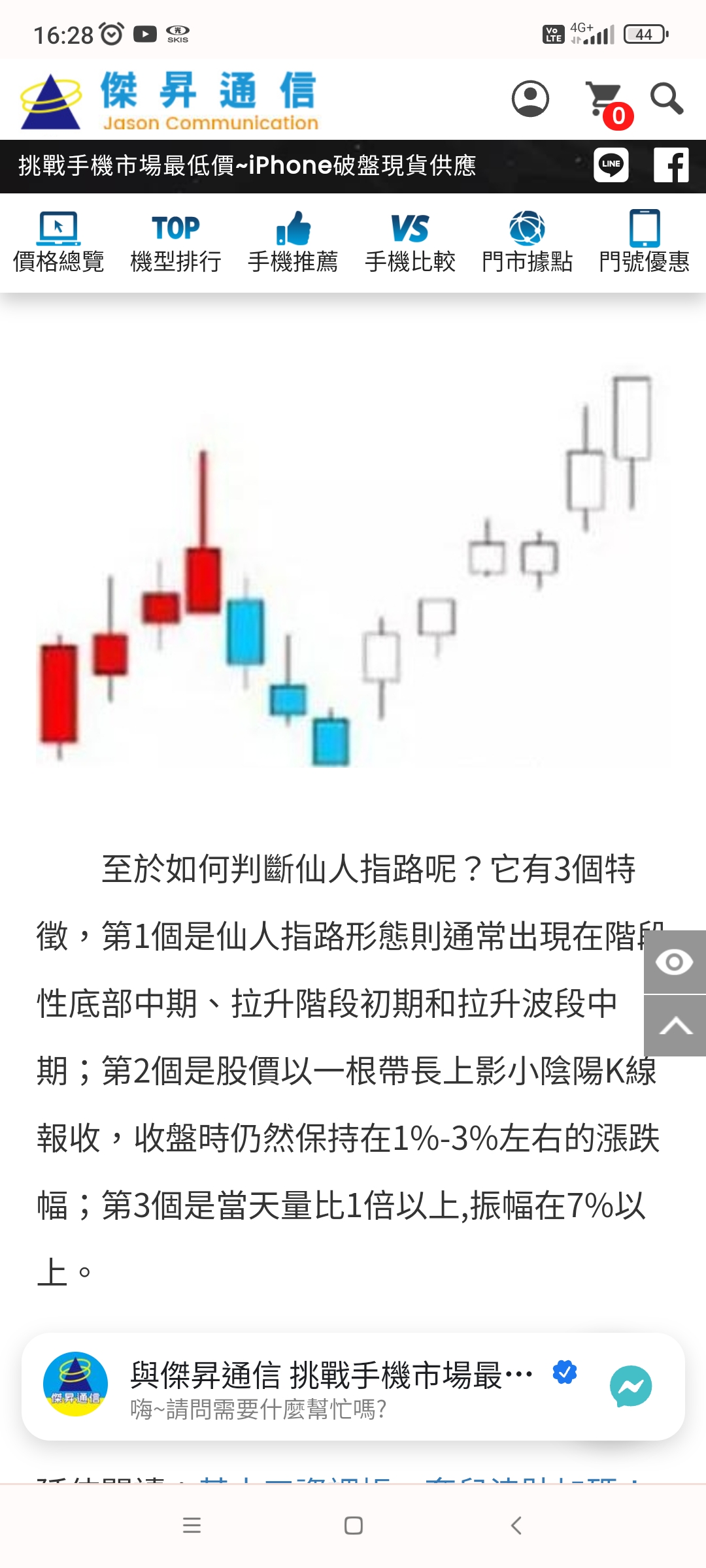Viewport: 706px width, 1568px height.
Task: Open the LINE contact icon
Action: pyautogui.click(x=611, y=165)
